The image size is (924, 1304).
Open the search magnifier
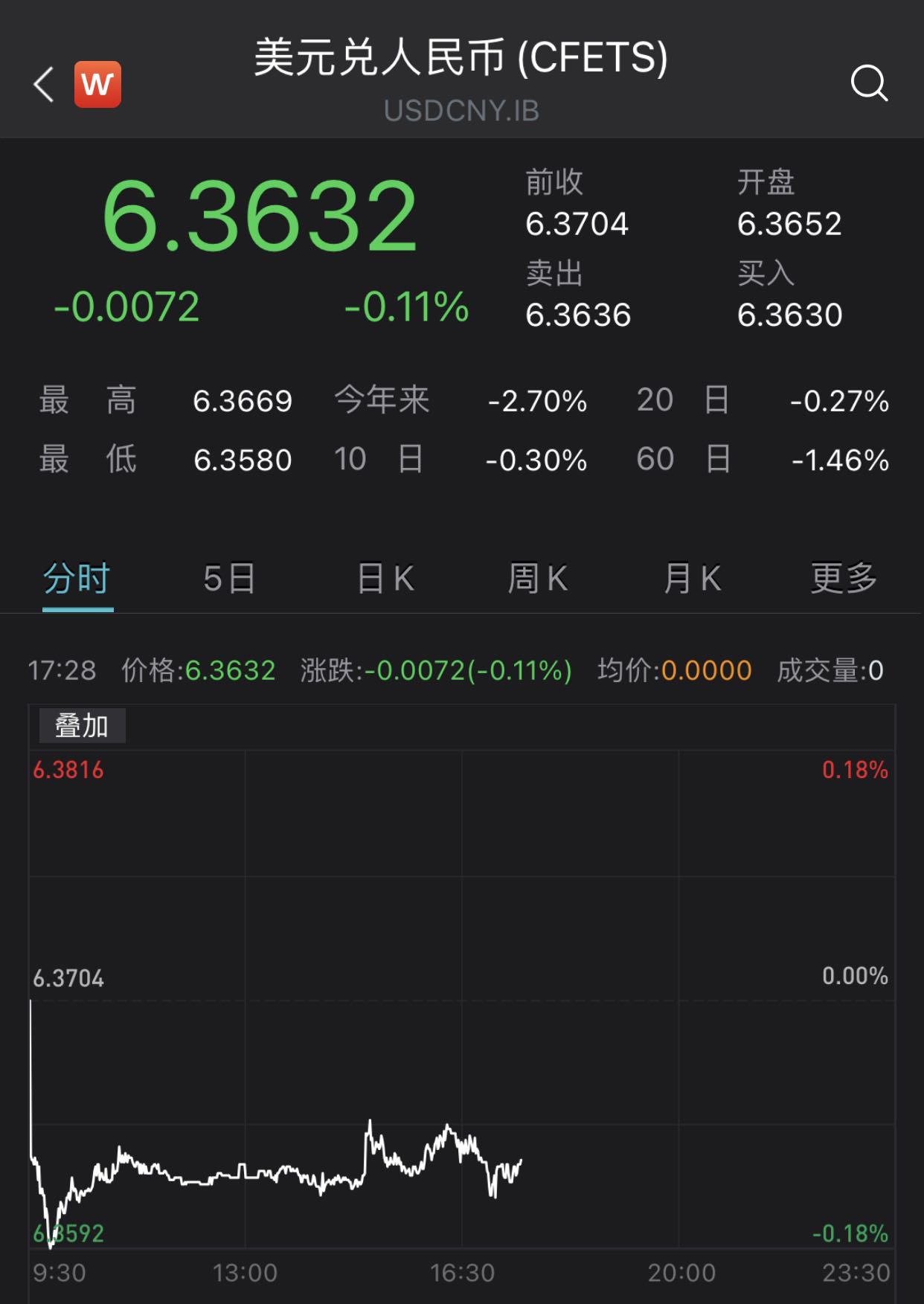coord(869,83)
